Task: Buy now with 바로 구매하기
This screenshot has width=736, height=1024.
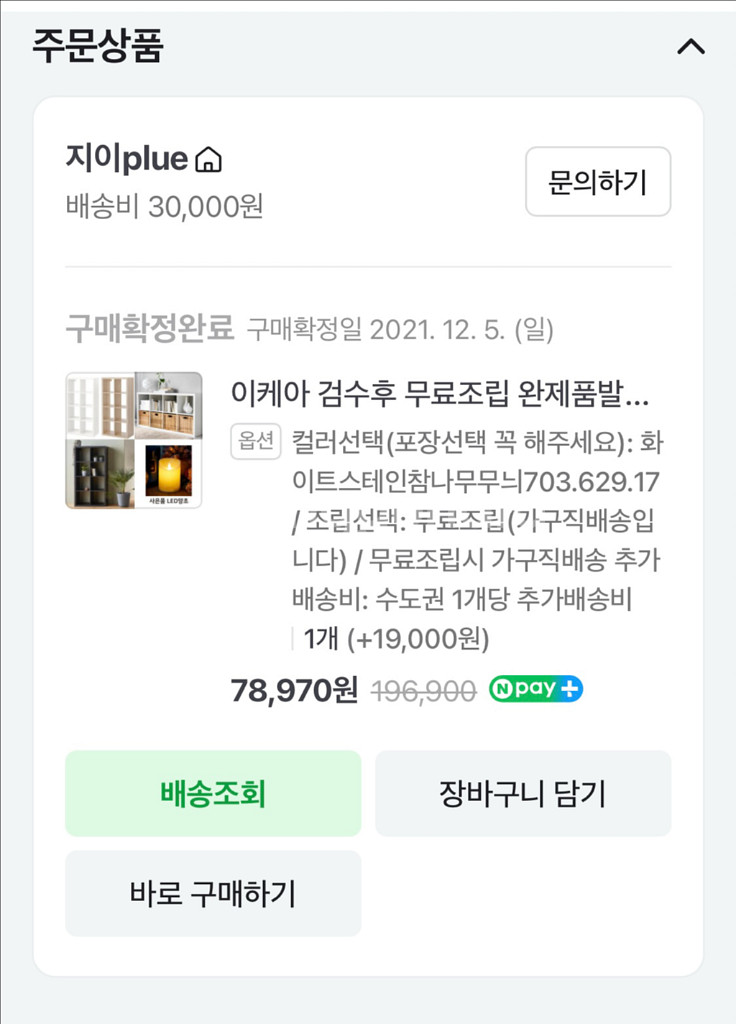Action: (x=213, y=893)
